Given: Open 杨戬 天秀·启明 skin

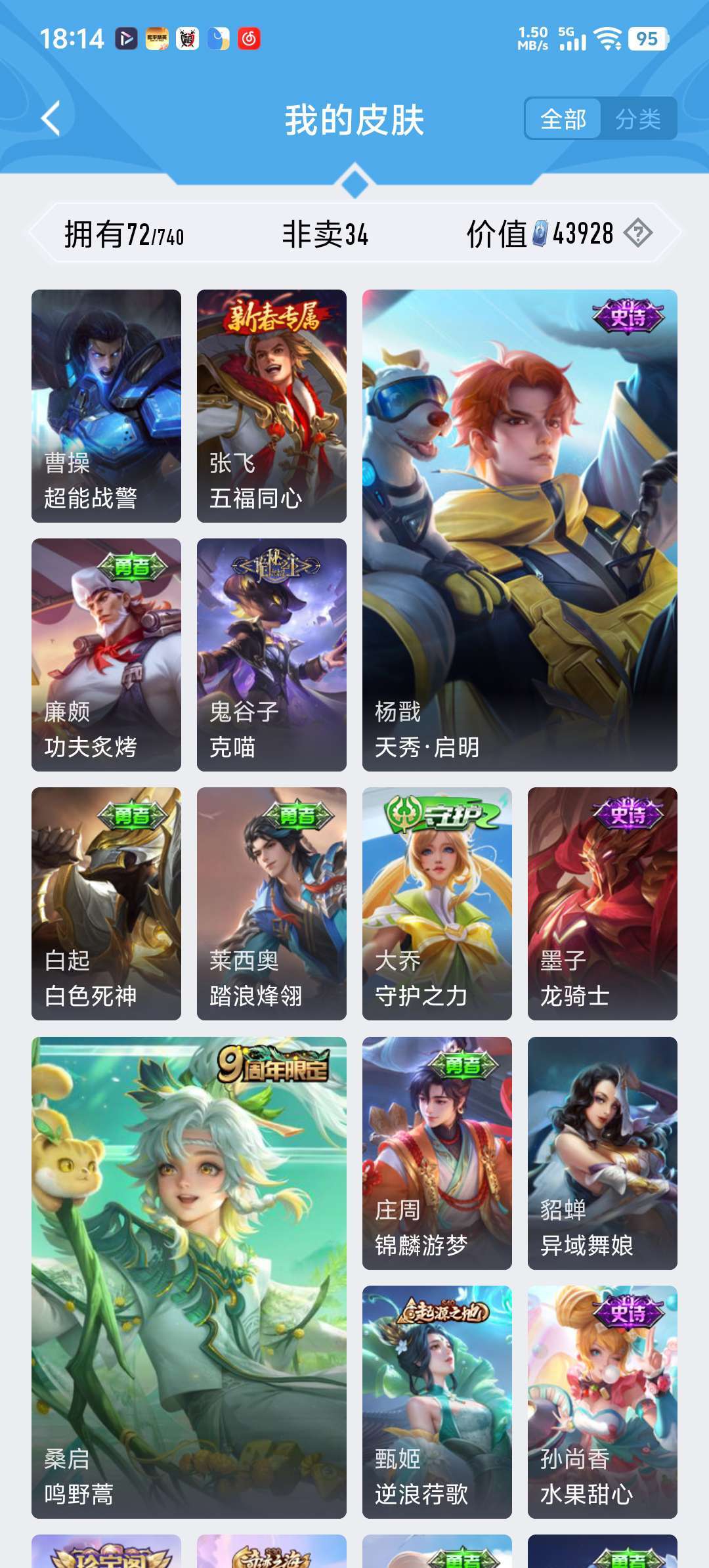Looking at the screenshot, I should click(520, 530).
